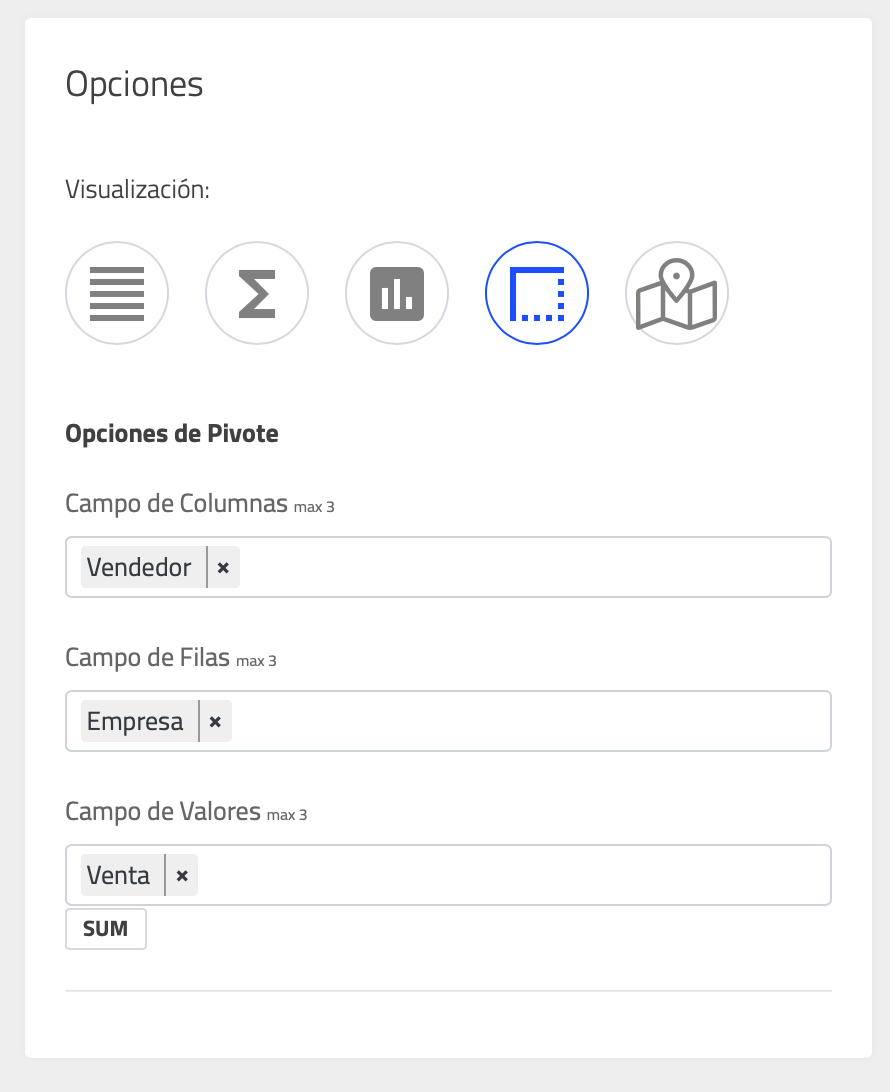Viewport: 890px width, 1092px height.
Task: Select the pivot table visualization
Action: (537, 293)
